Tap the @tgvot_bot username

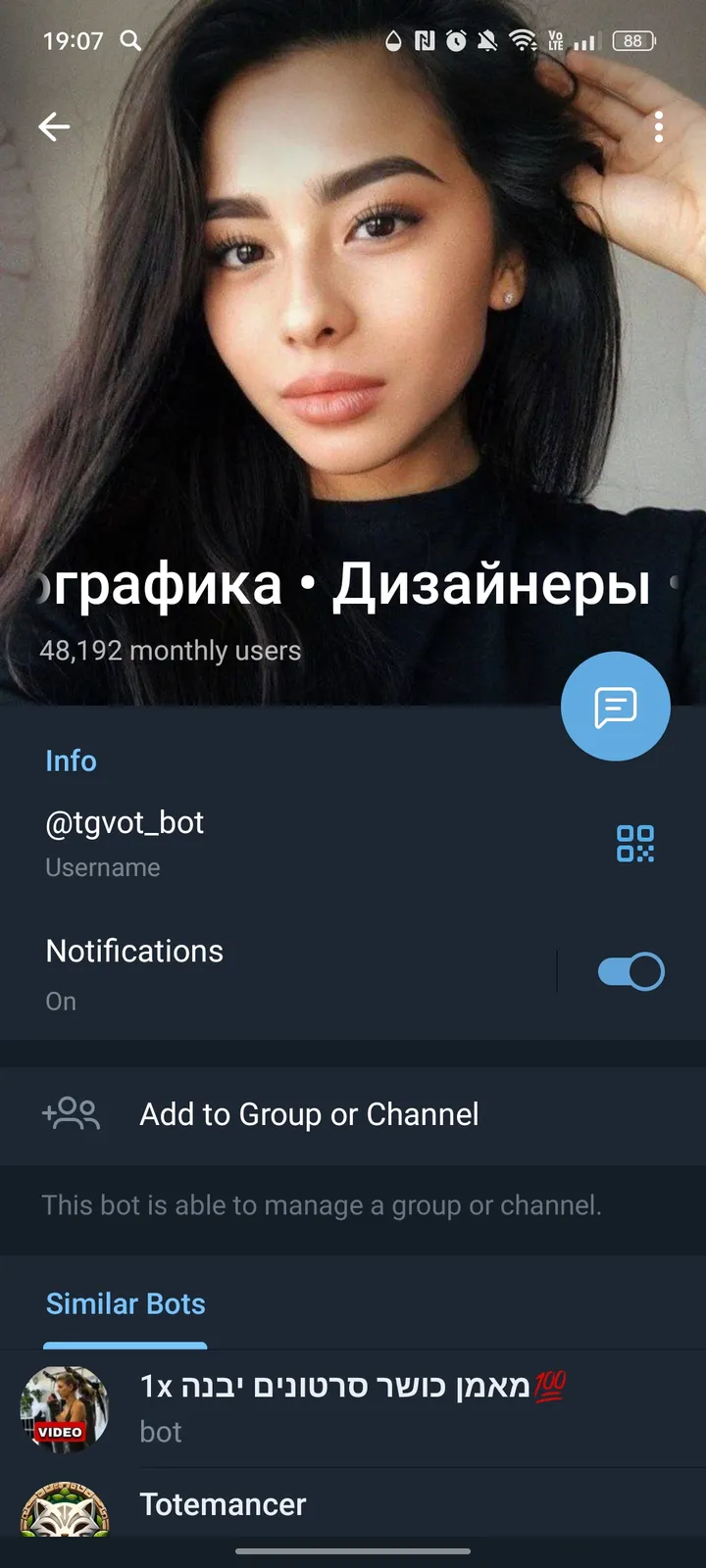click(124, 822)
